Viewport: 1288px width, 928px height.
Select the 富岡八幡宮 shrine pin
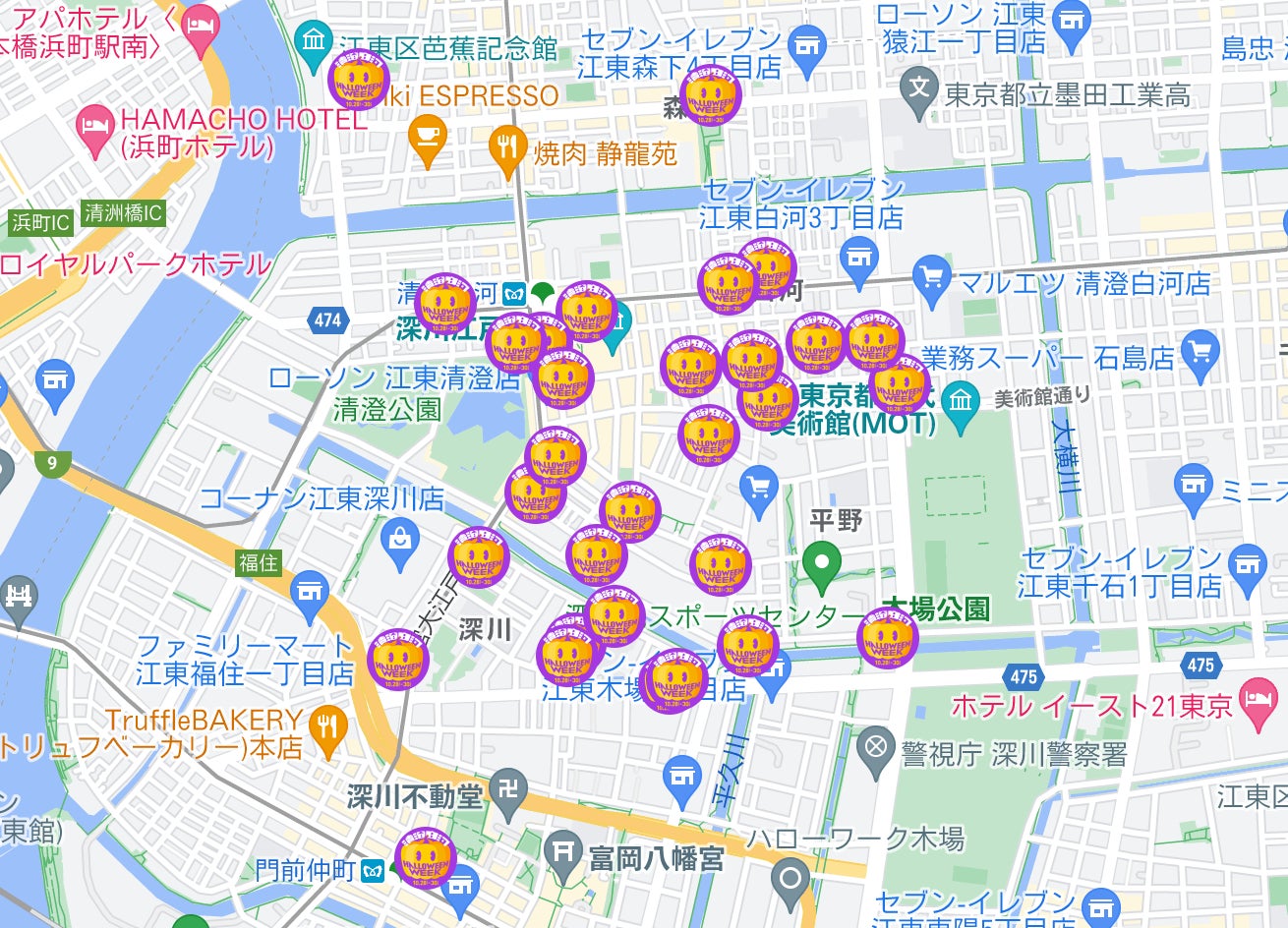click(x=563, y=851)
